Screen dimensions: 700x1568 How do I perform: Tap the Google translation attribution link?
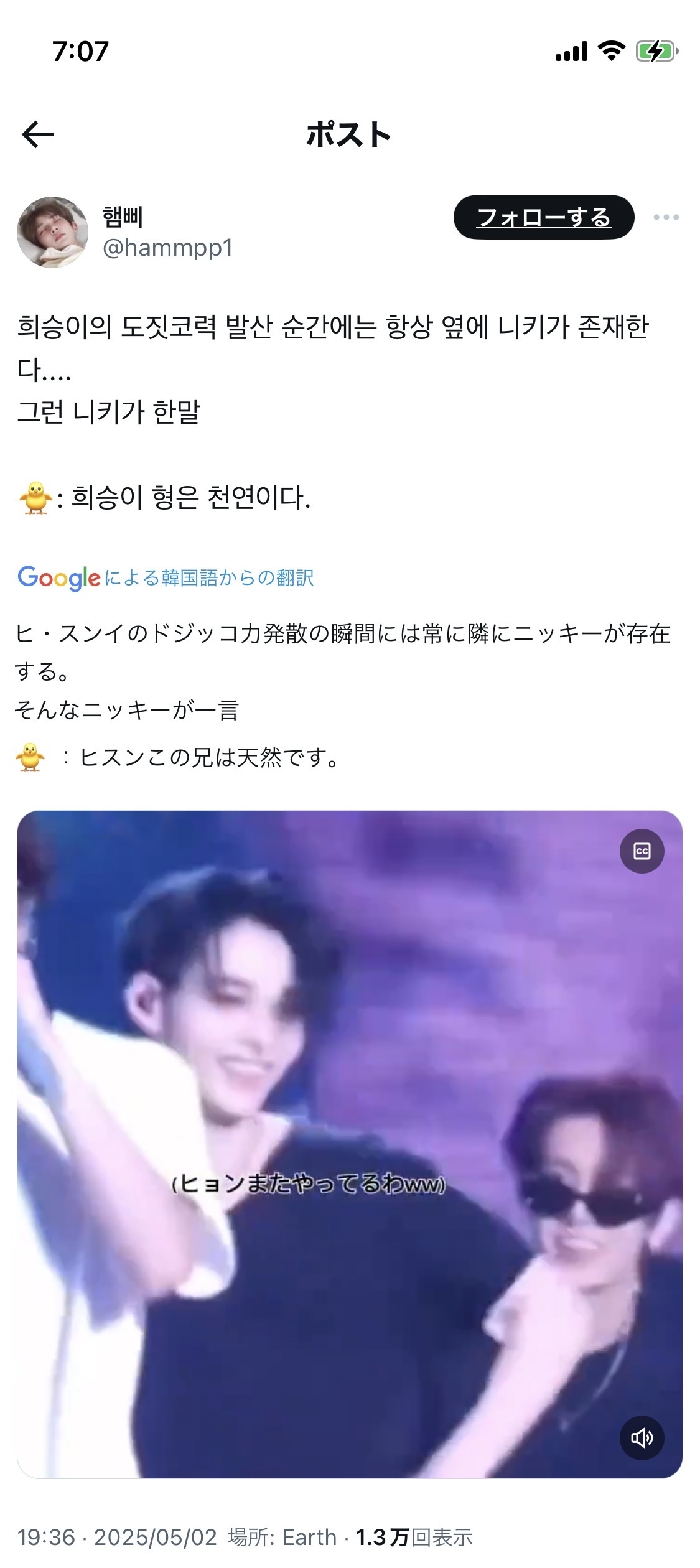point(166,578)
